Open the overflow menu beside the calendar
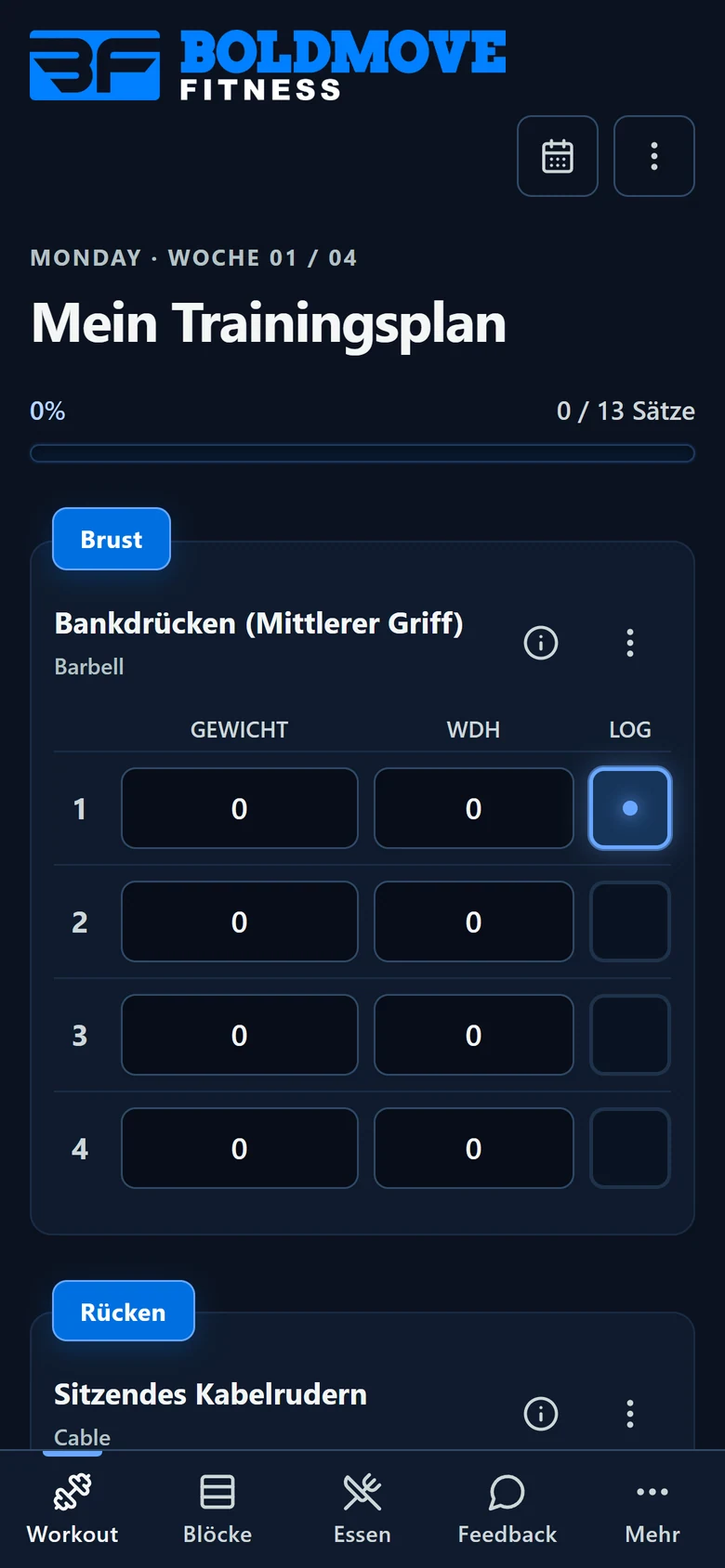 coord(654,156)
